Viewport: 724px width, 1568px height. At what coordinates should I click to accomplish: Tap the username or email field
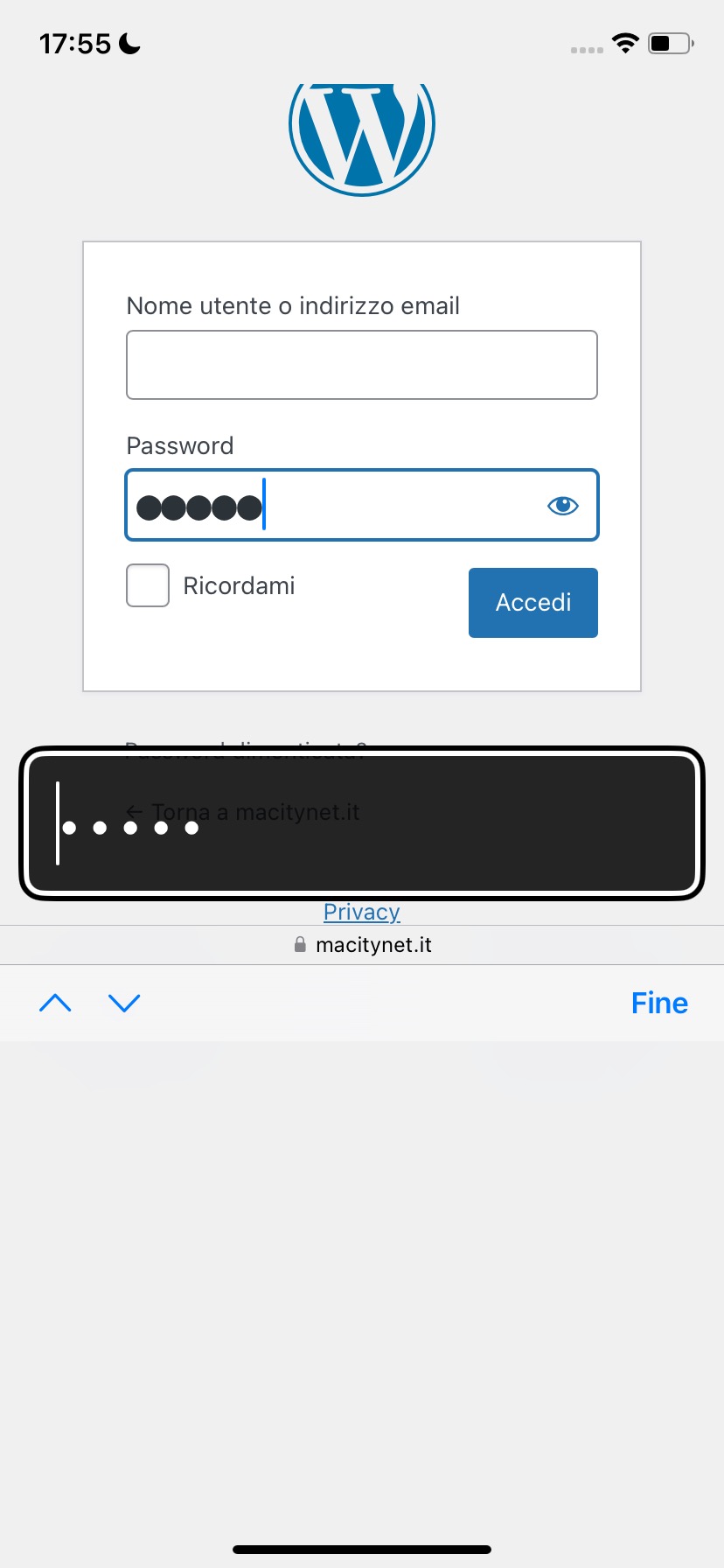pyautogui.click(x=361, y=365)
